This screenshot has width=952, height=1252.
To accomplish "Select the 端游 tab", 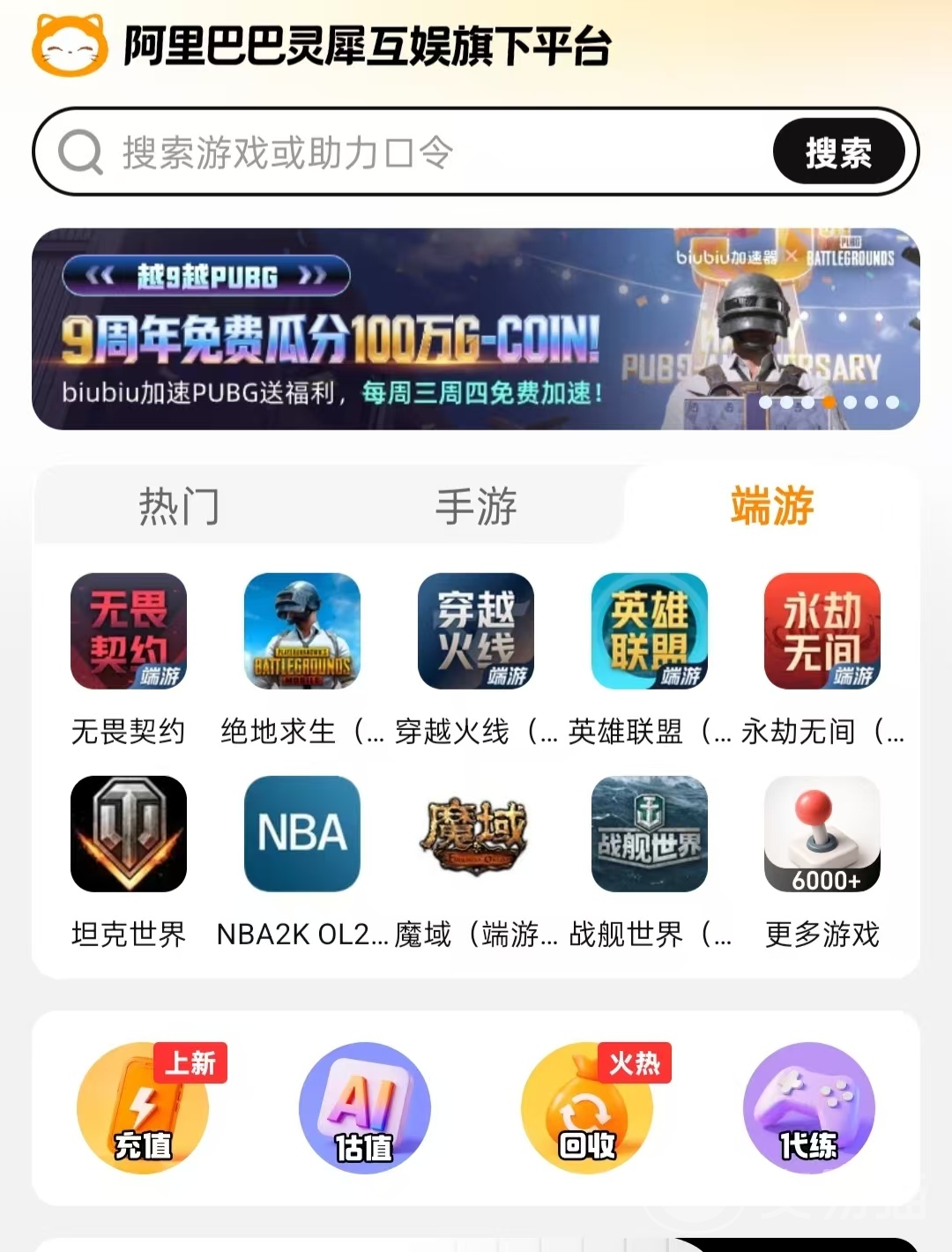I will coord(772,506).
